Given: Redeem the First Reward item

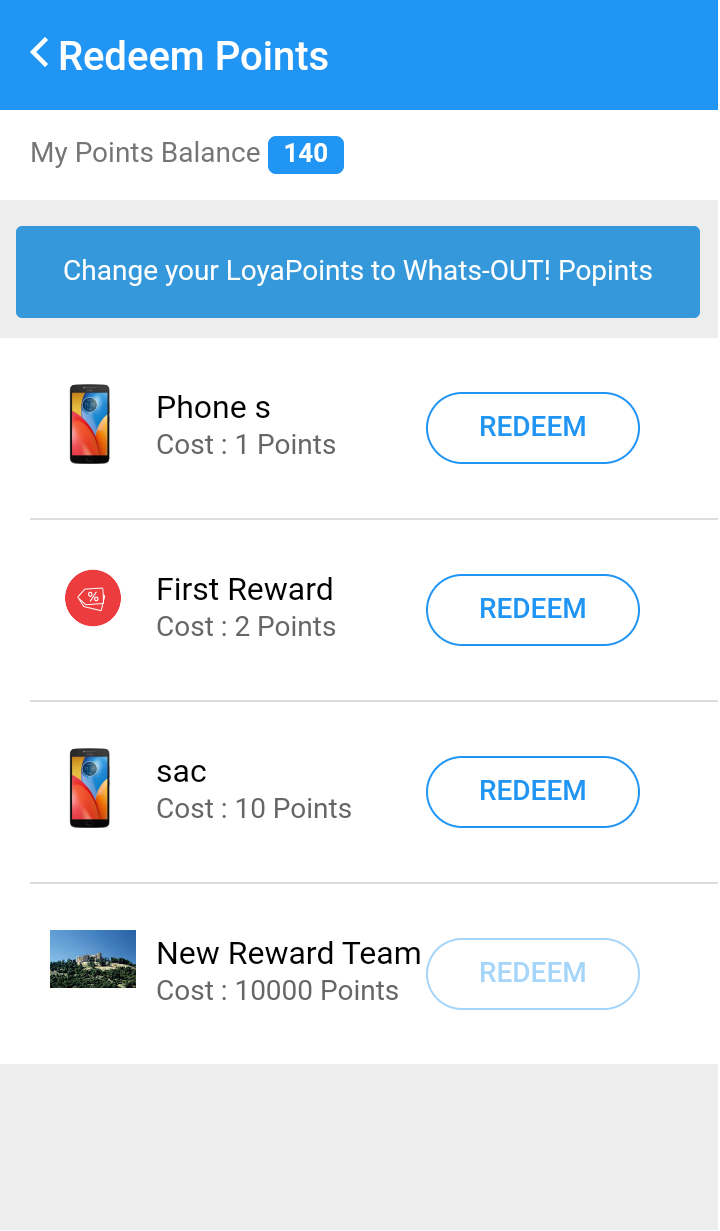Looking at the screenshot, I should point(532,610).
